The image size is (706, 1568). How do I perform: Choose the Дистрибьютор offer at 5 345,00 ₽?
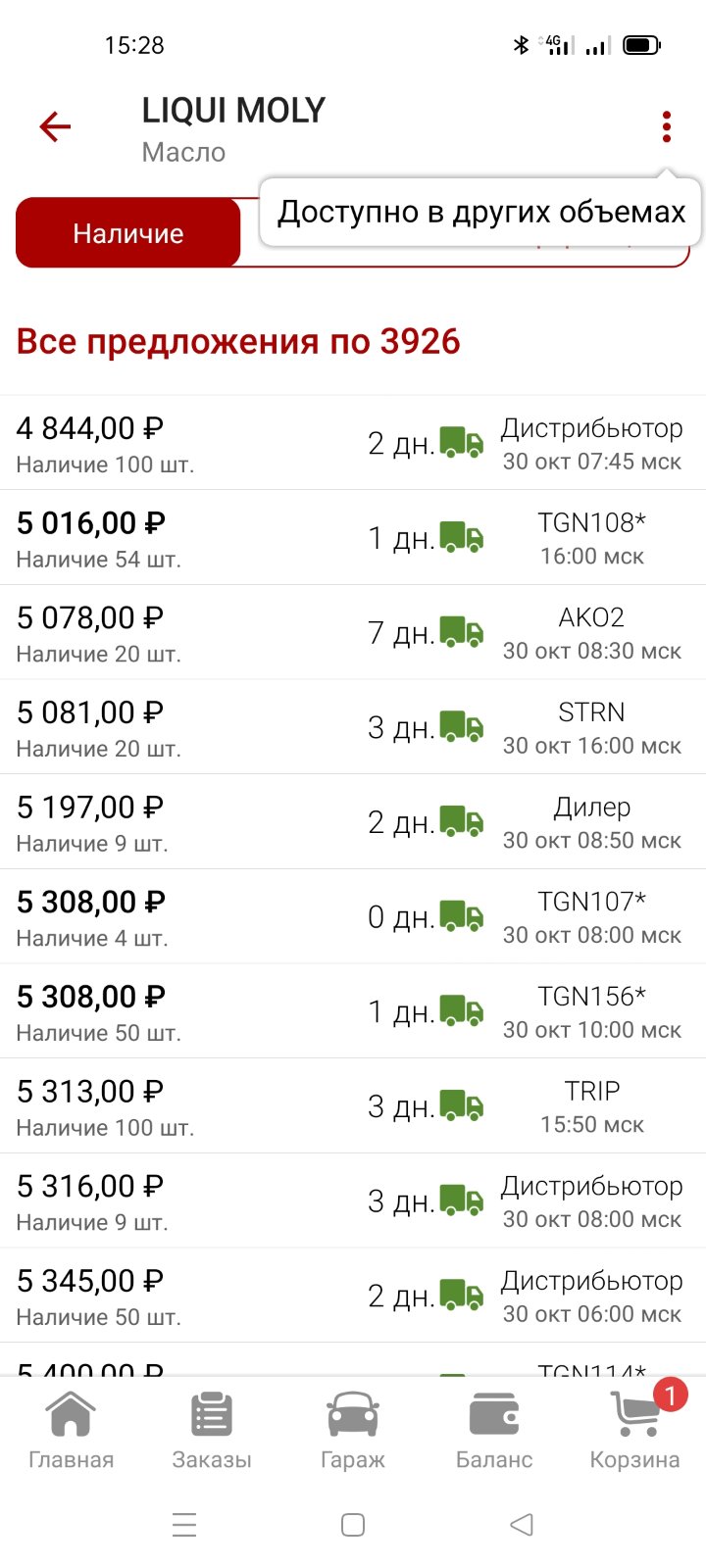coord(353,1296)
